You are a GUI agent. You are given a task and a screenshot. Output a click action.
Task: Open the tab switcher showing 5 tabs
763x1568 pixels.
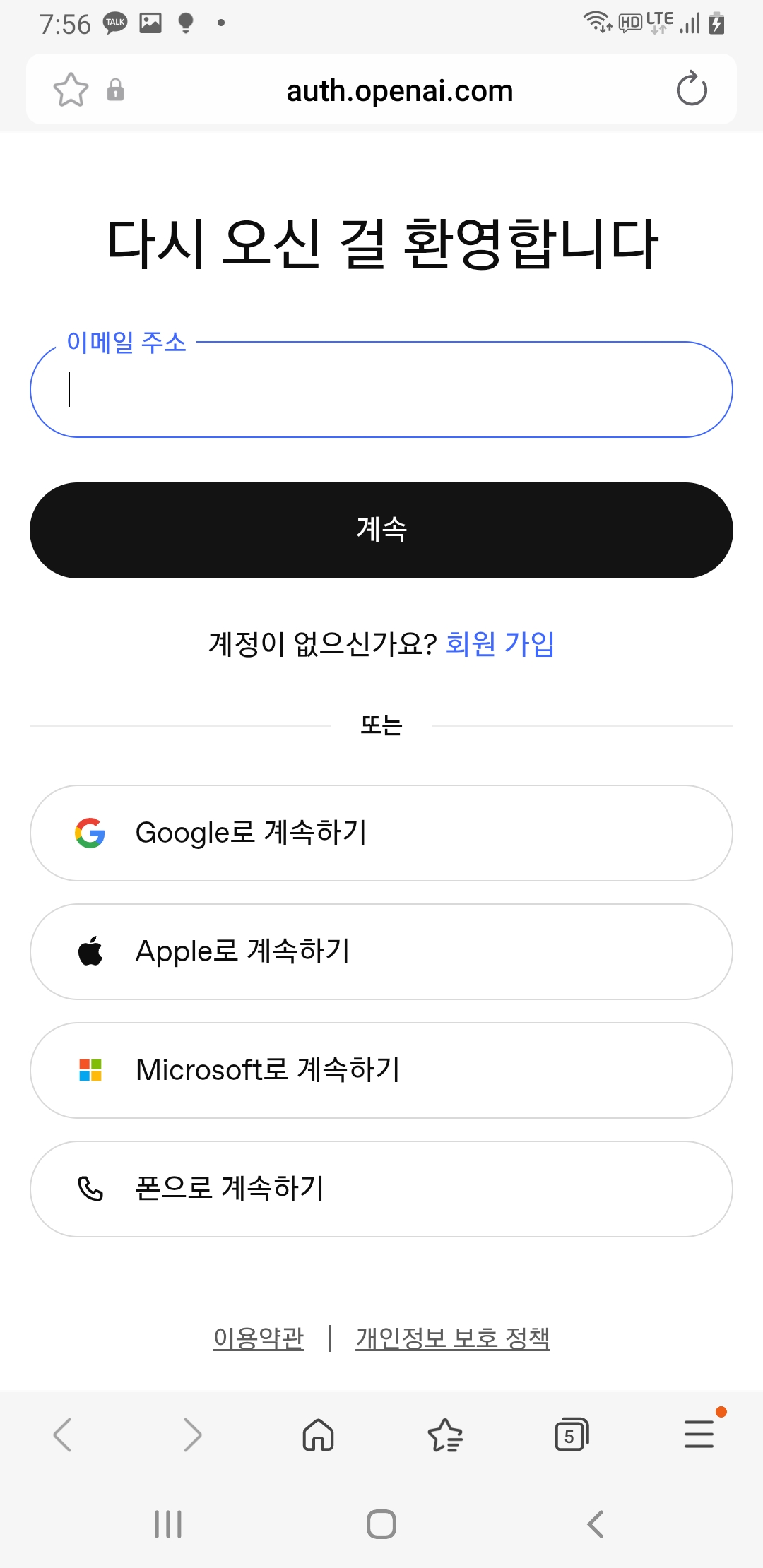point(572,1435)
